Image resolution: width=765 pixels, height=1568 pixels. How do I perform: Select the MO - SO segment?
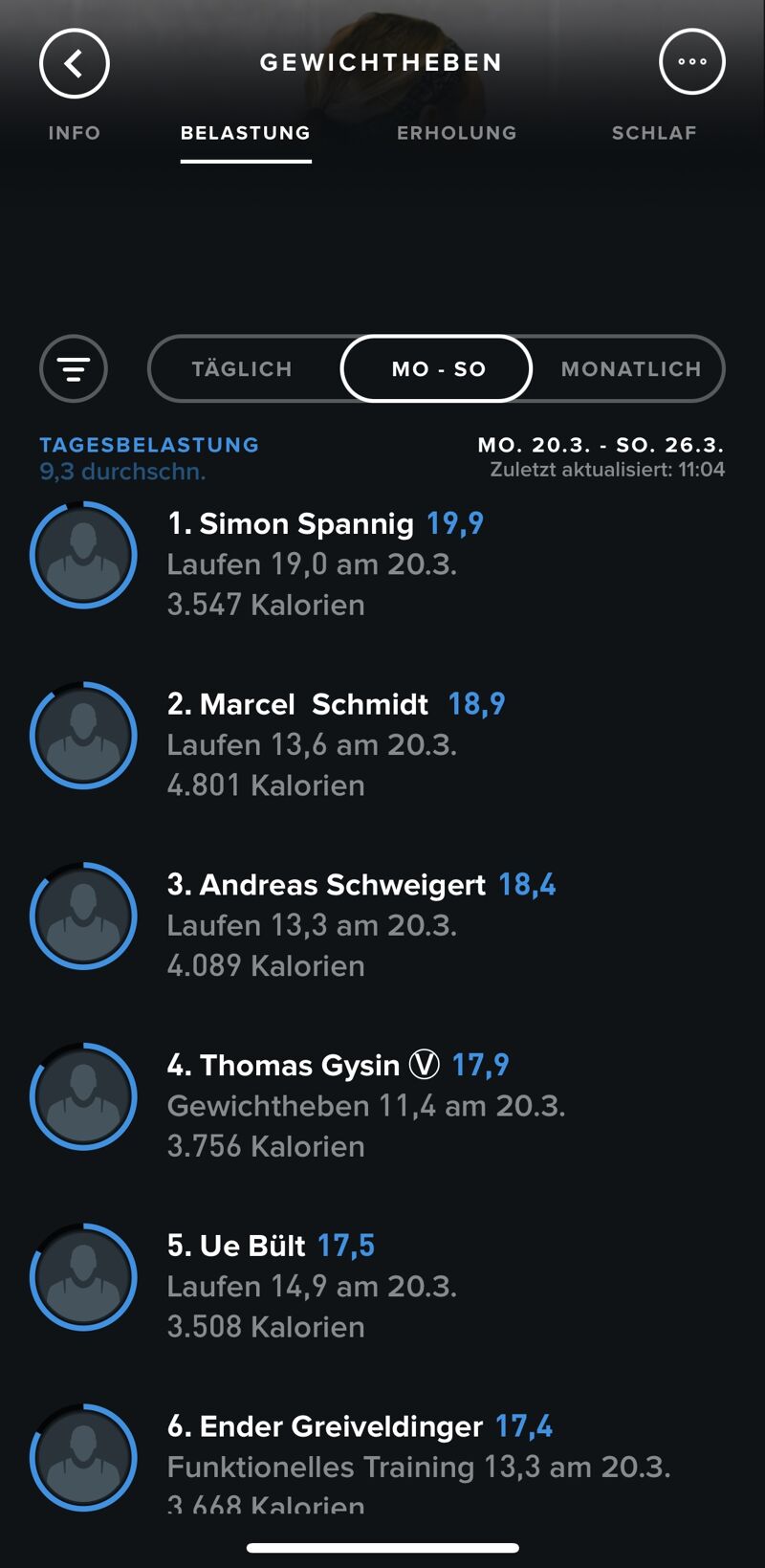click(x=436, y=368)
